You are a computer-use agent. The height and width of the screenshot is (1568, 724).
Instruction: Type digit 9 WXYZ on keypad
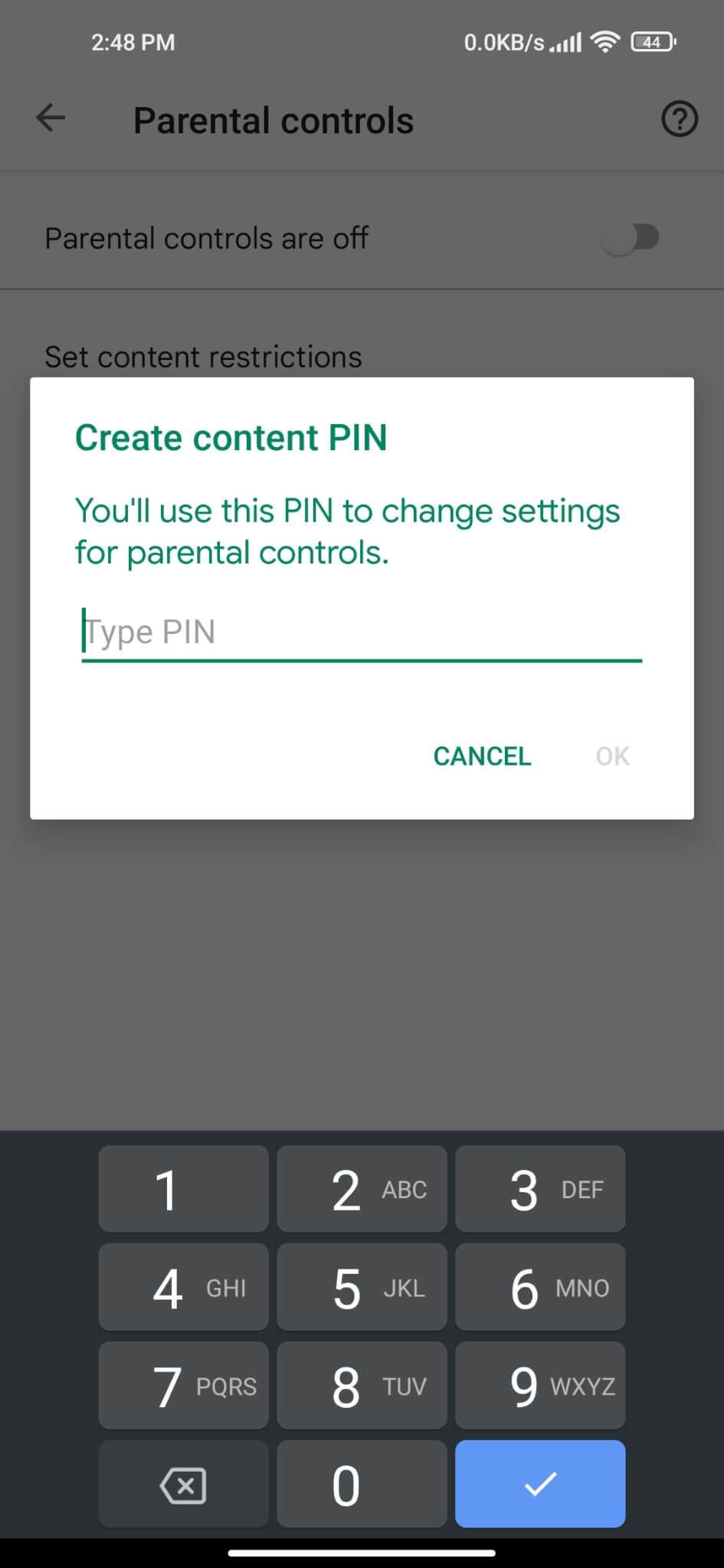540,1385
